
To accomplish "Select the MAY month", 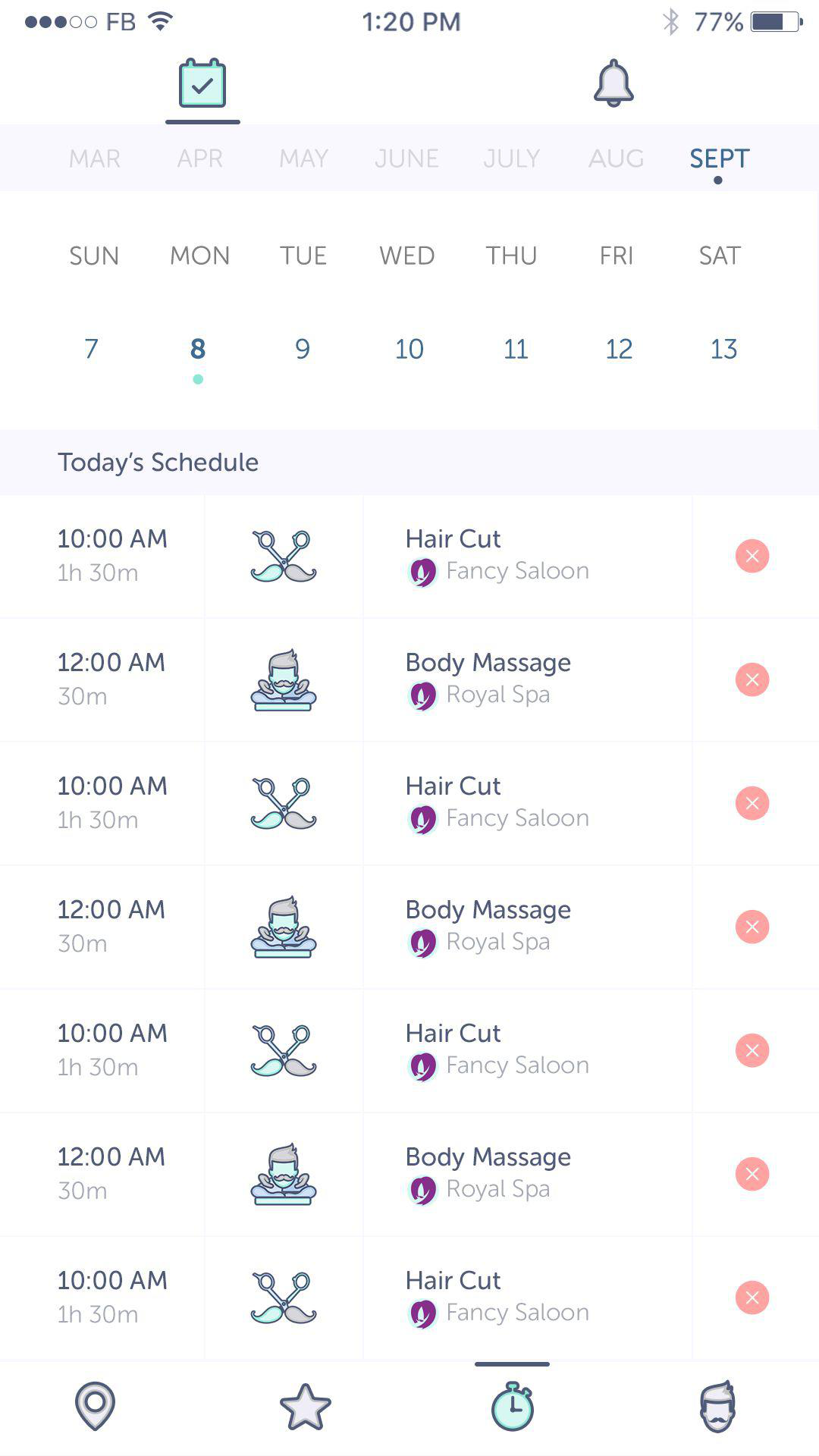I will point(303,158).
